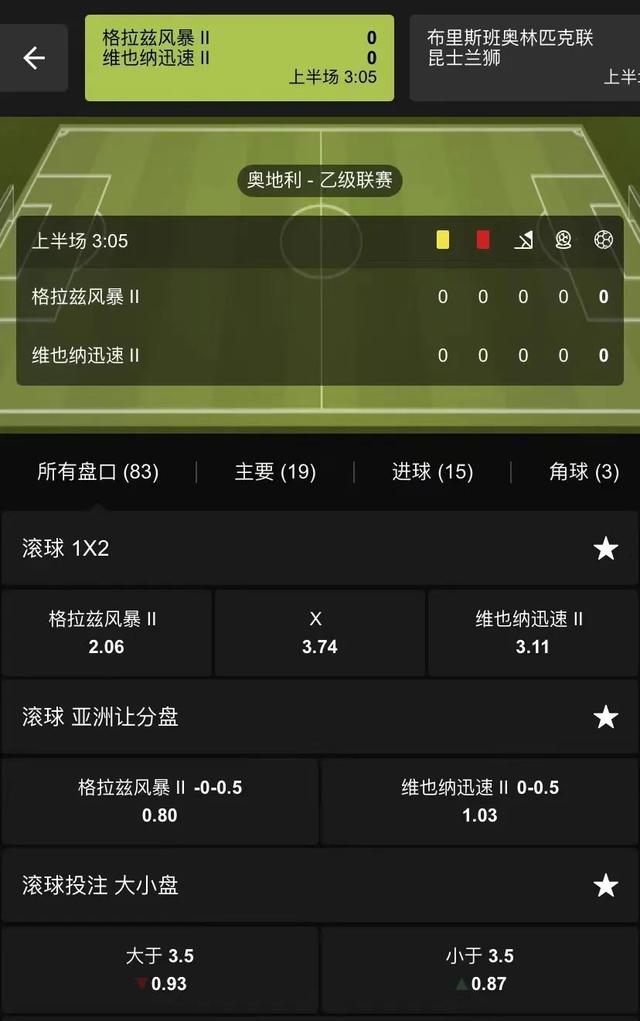Favorite the 滚球 亚洲让分盘 market
The height and width of the screenshot is (1021, 640).
605,717
